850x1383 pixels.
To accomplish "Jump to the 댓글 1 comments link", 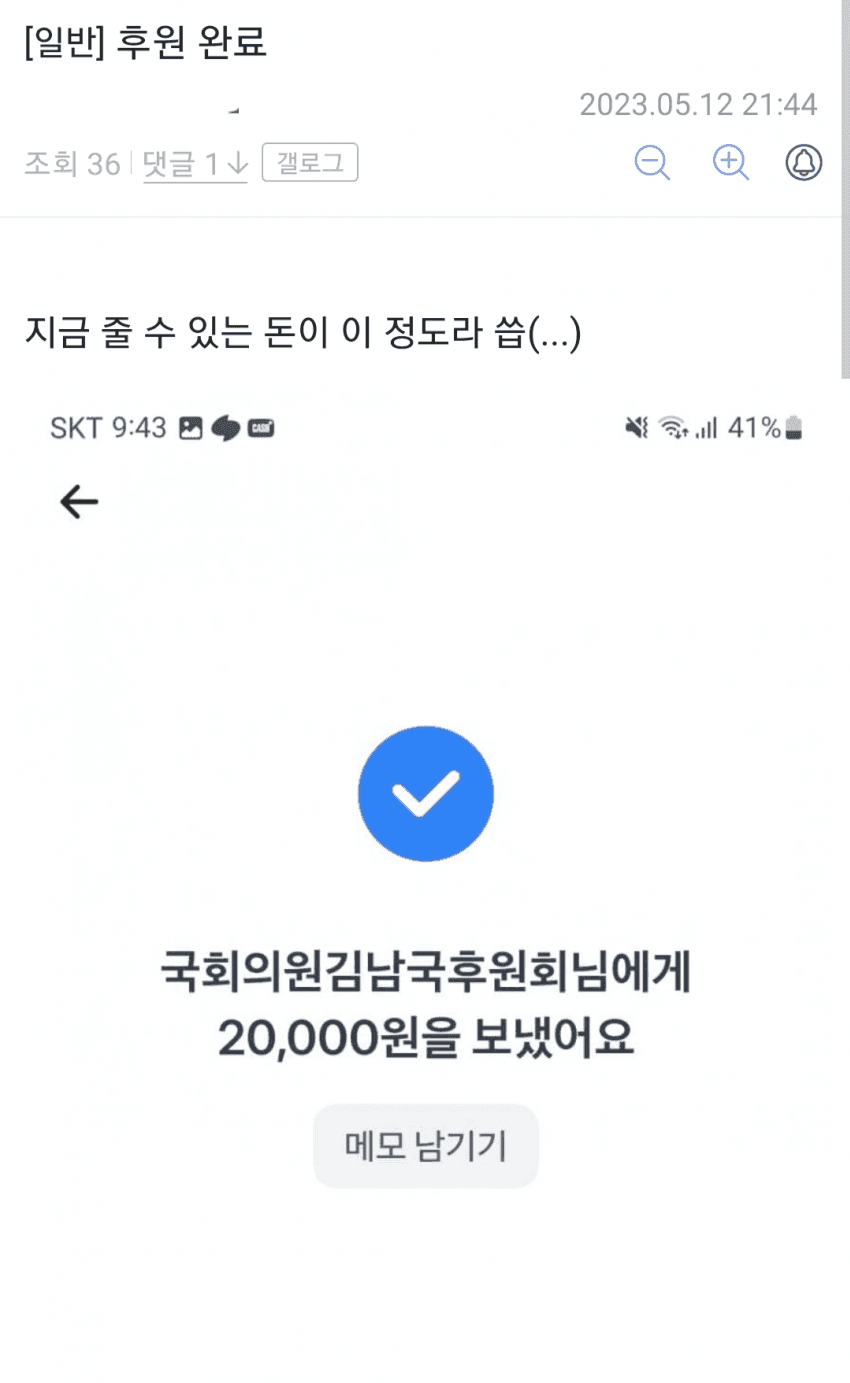I will pyautogui.click(x=195, y=164).
